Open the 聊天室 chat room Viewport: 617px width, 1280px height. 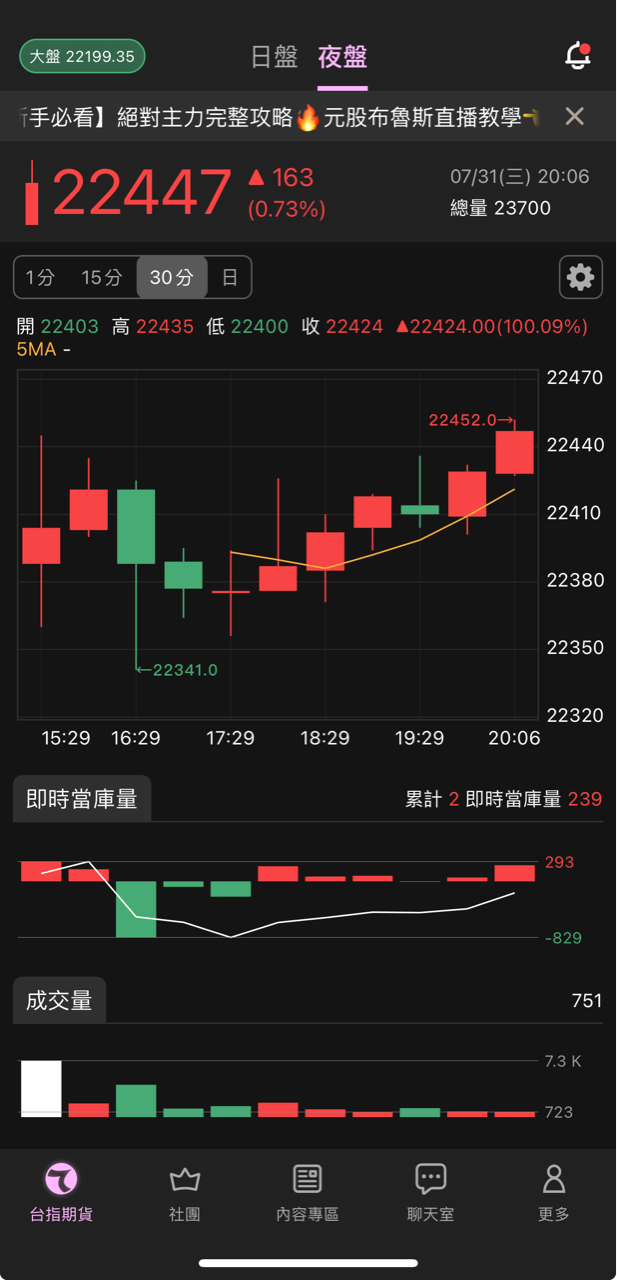[430, 1192]
